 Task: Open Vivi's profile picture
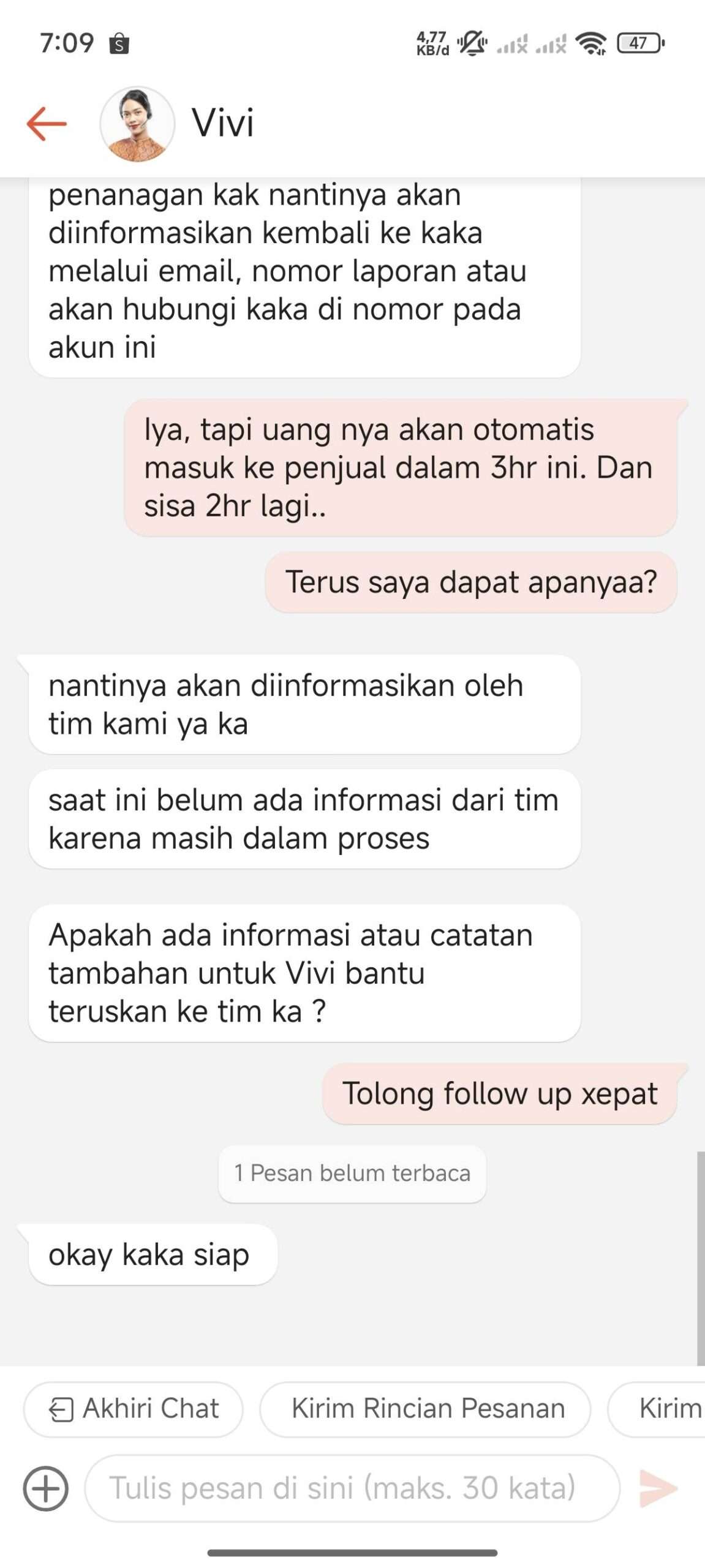click(x=137, y=124)
